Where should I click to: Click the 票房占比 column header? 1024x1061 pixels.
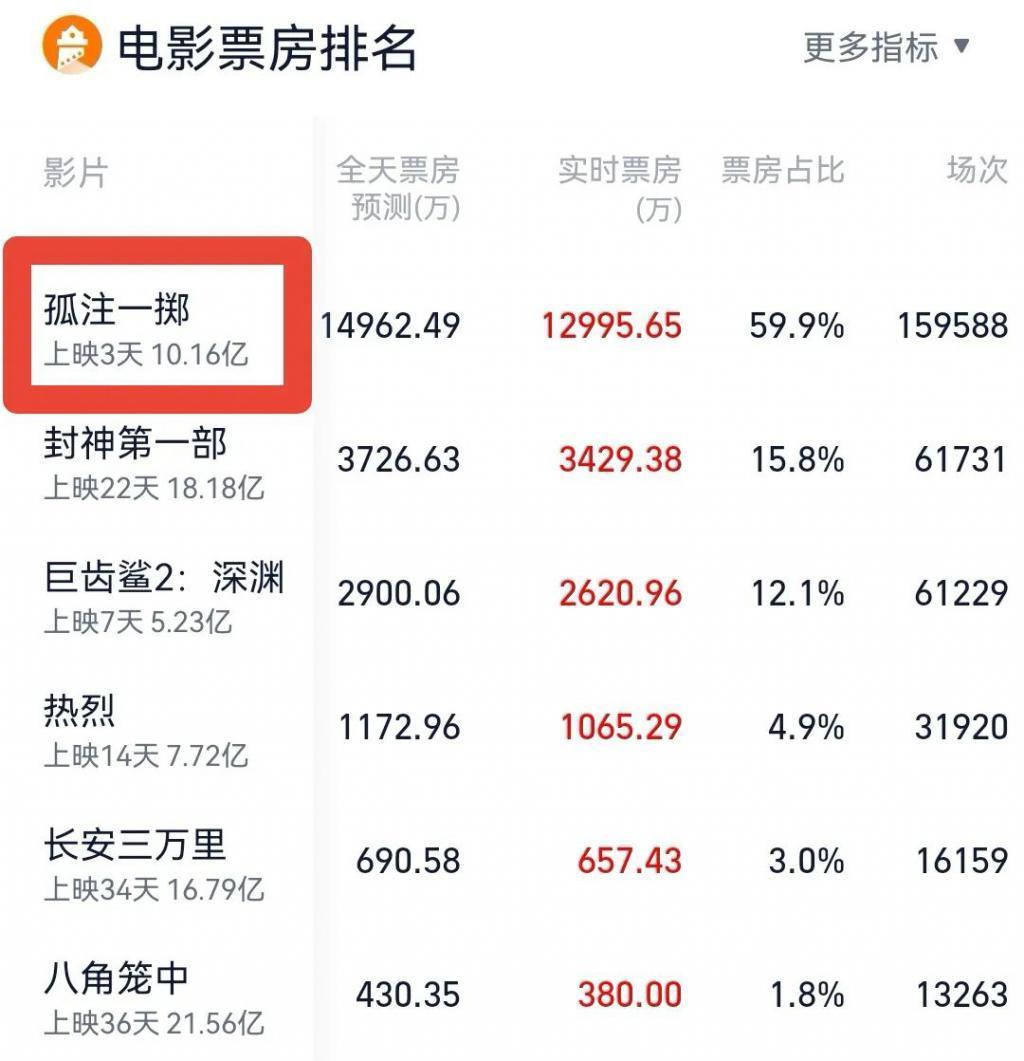(x=780, y=172)
